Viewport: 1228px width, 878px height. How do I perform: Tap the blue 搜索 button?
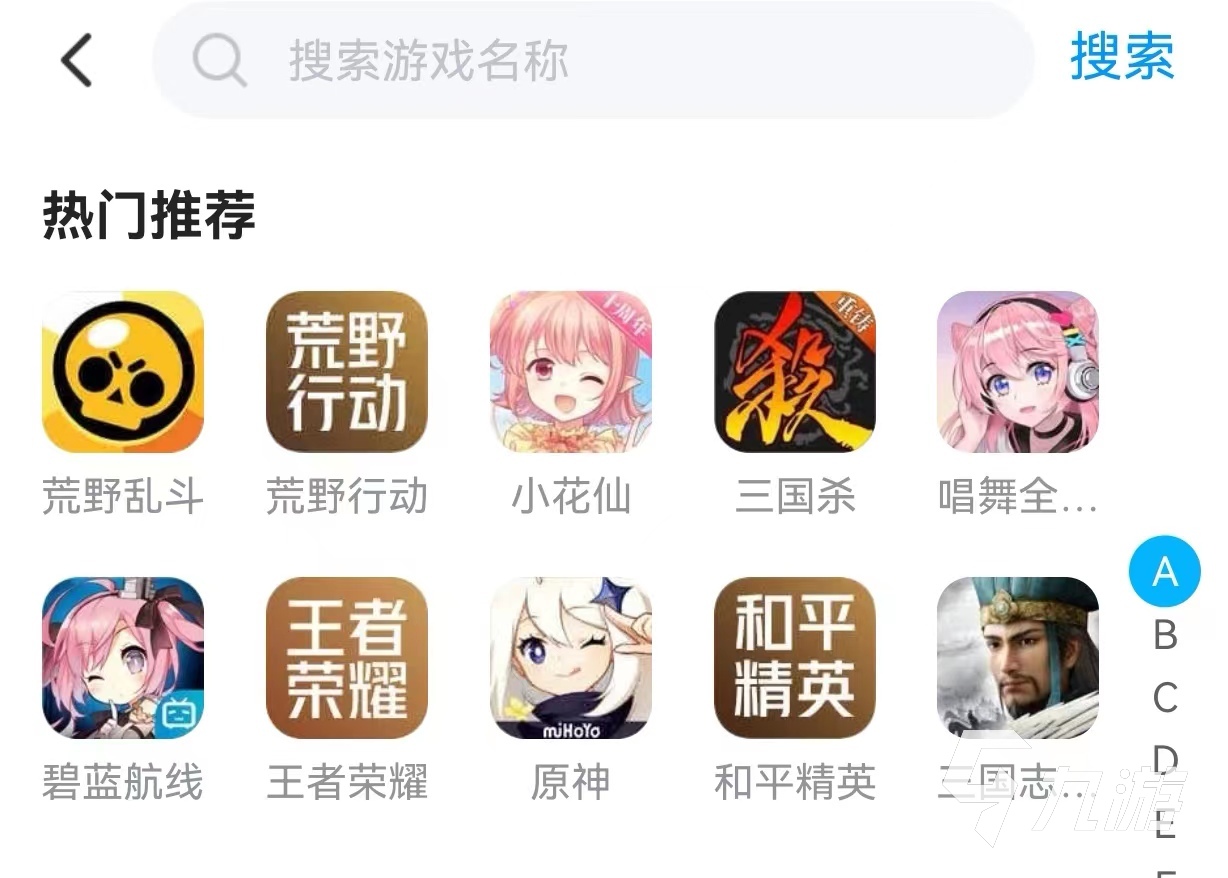click(x=1122, y=57)
